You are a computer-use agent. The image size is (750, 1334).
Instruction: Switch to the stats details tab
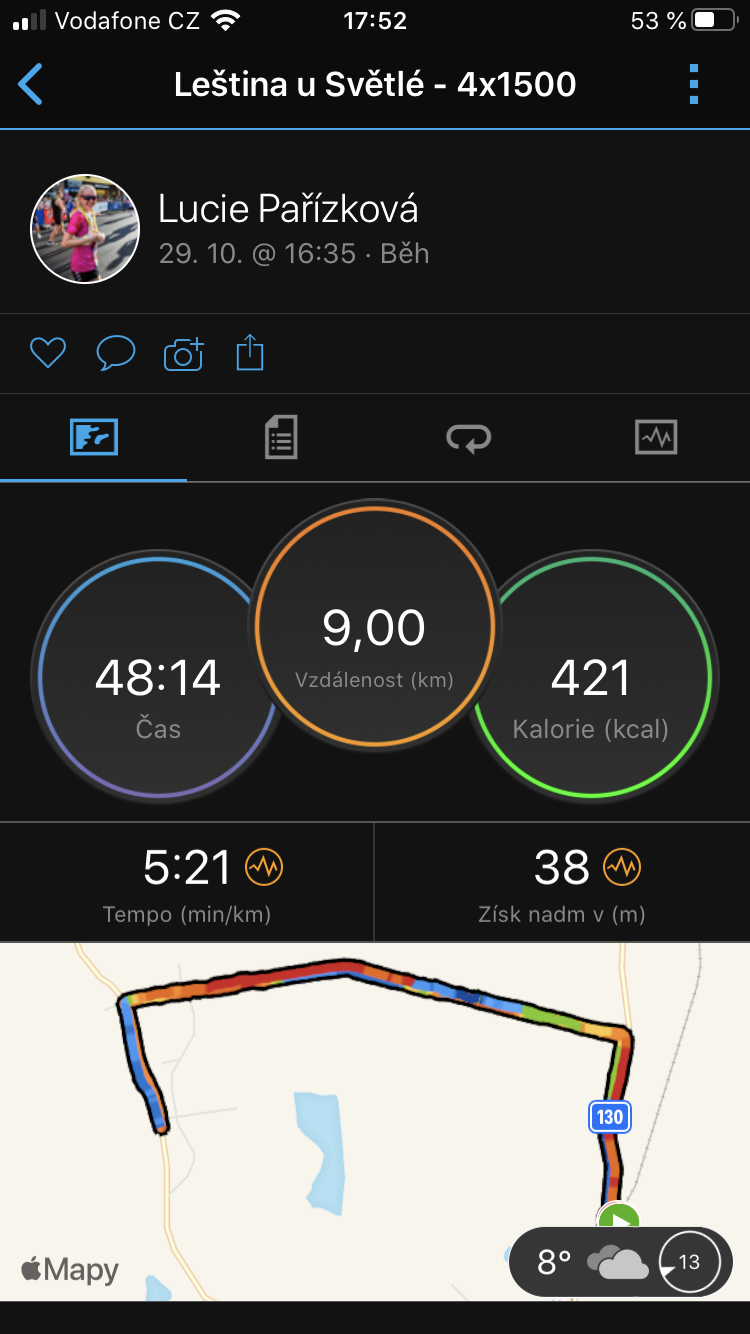tap(281, 438)
